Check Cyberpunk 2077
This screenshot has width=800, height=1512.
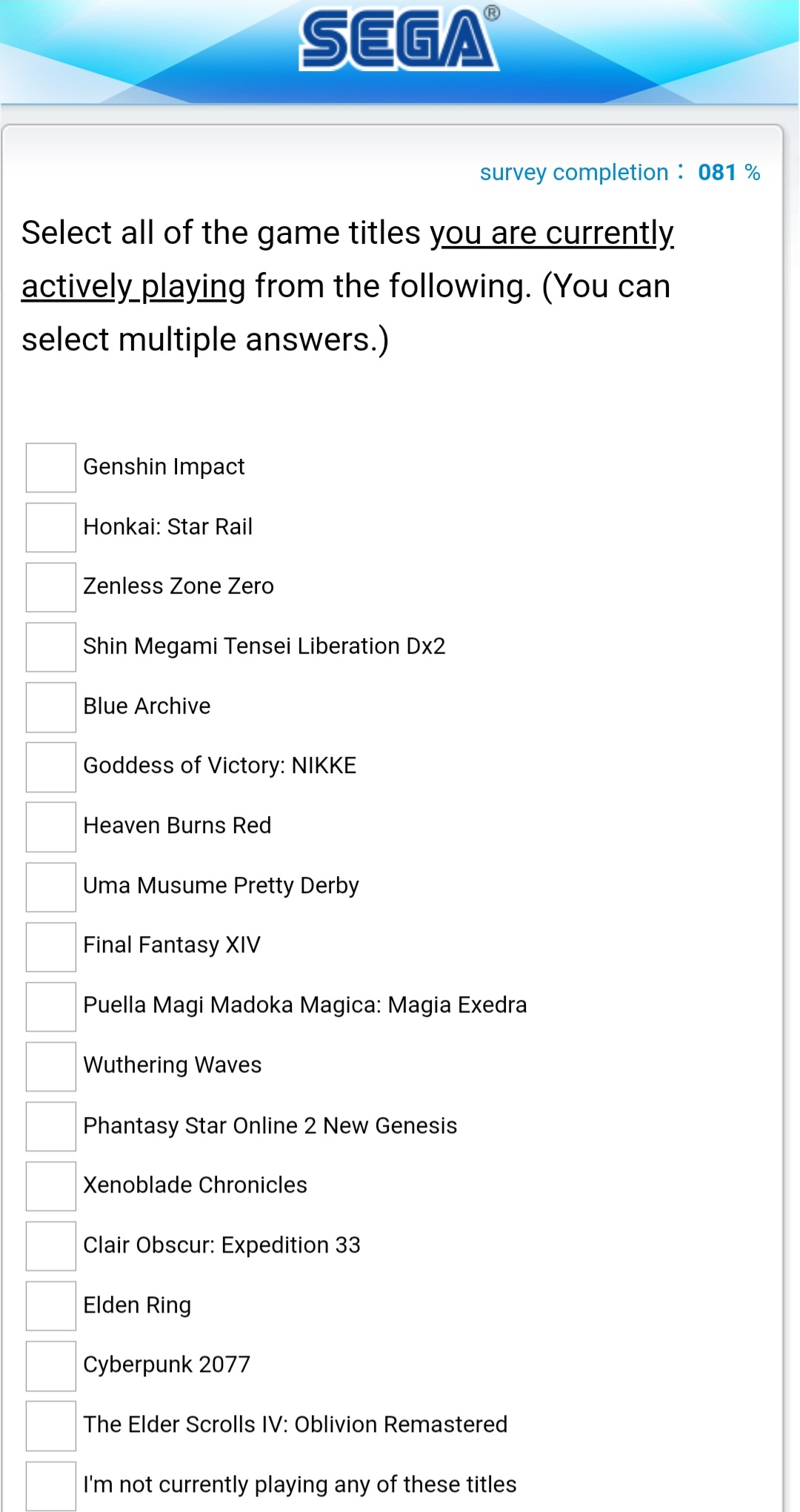pyautogui.click(x=50, y=1366)
